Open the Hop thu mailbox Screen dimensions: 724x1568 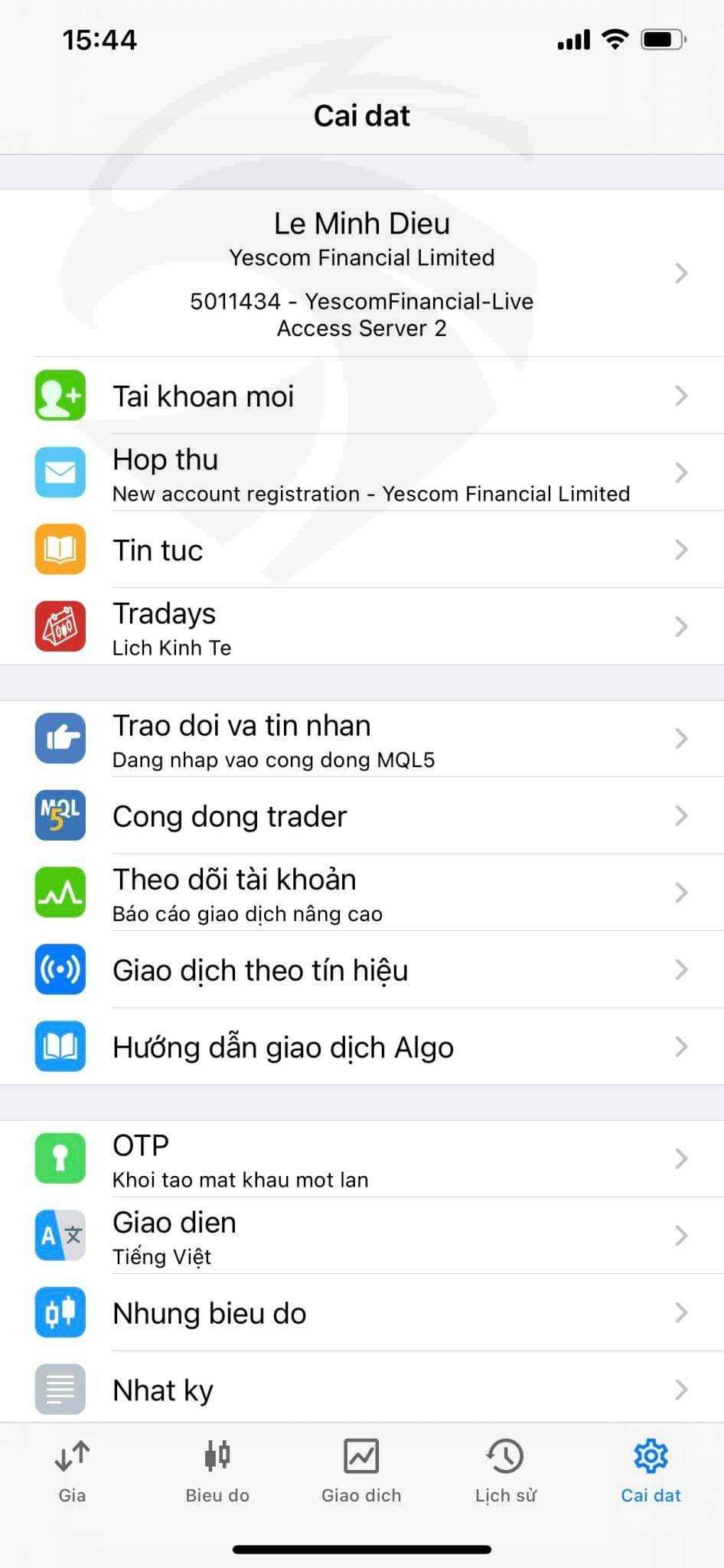pos(362,472)
